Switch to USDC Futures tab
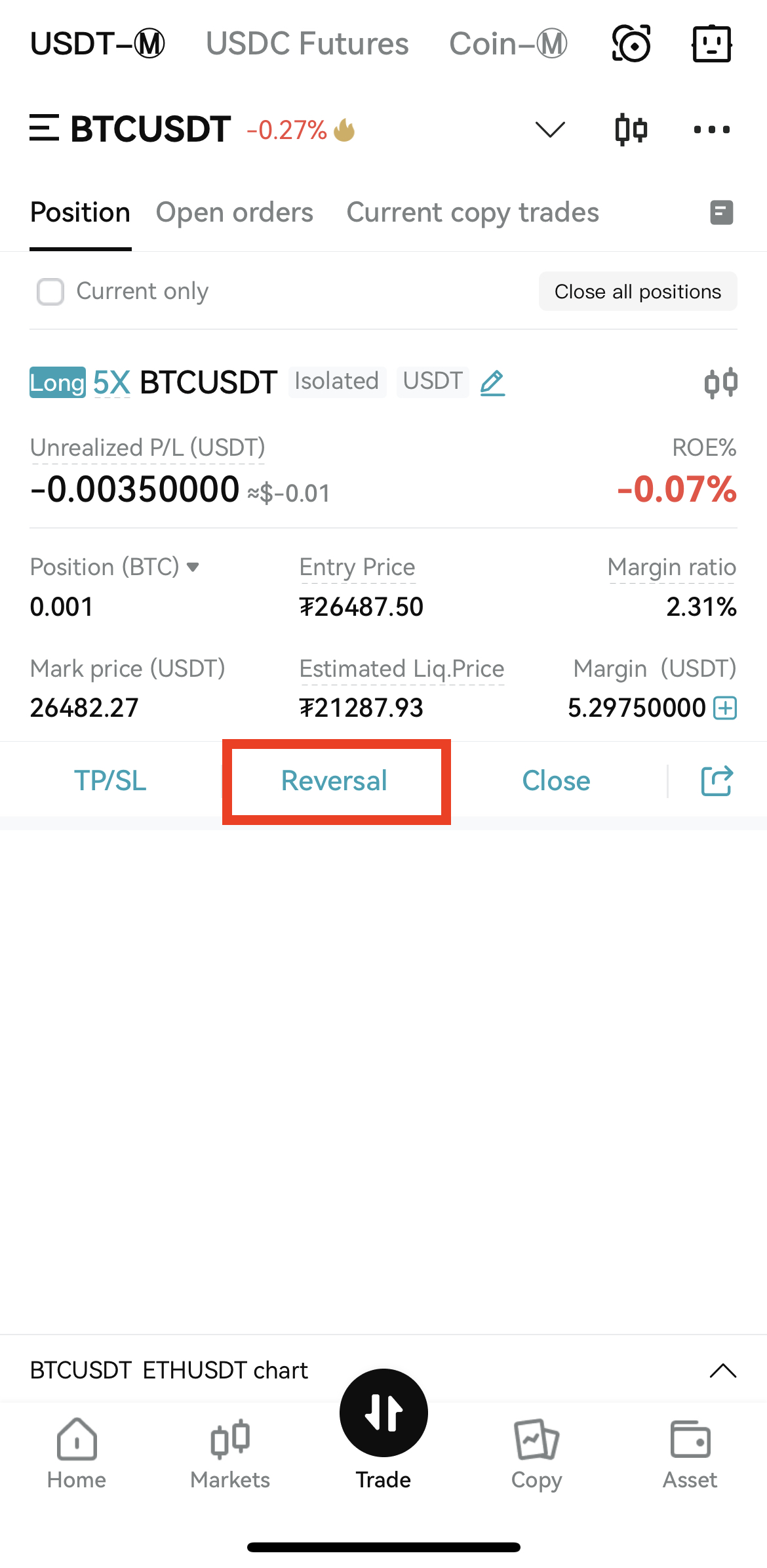This screenshot has width=767, height=1568. (x=307, y=44)
